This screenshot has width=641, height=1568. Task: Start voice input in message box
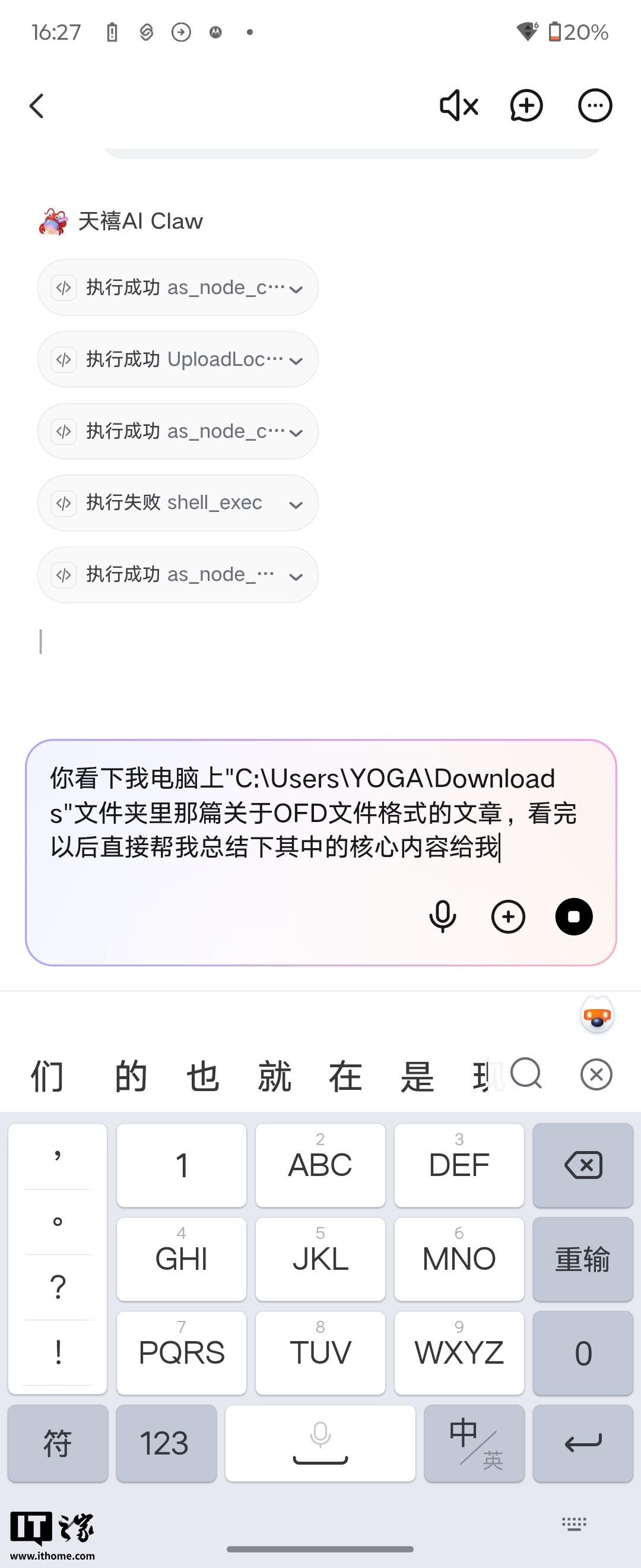(442, 916)
